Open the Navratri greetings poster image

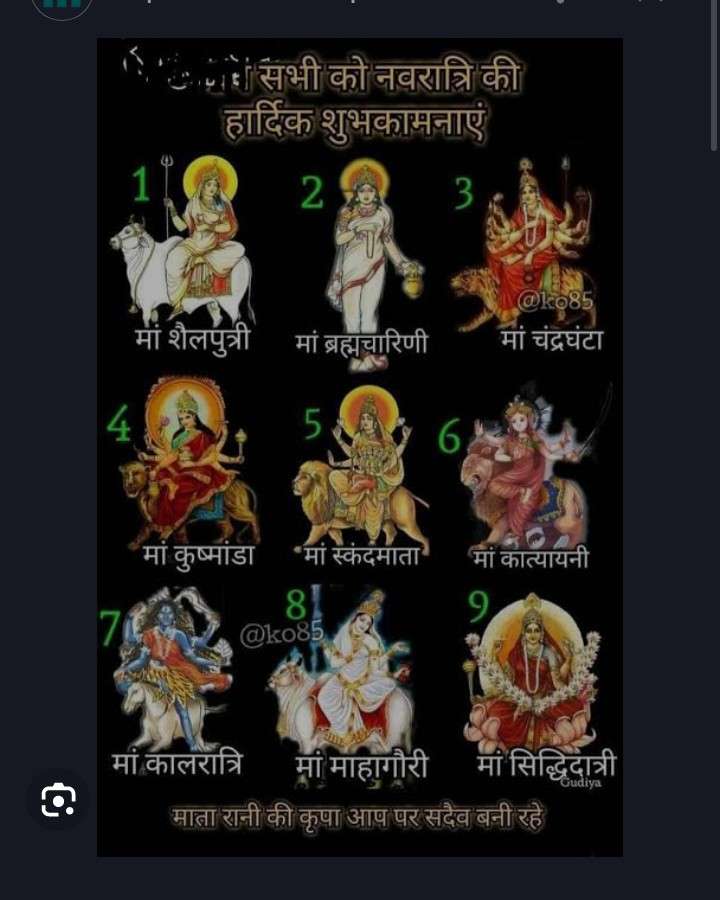(x=360, y=447)
